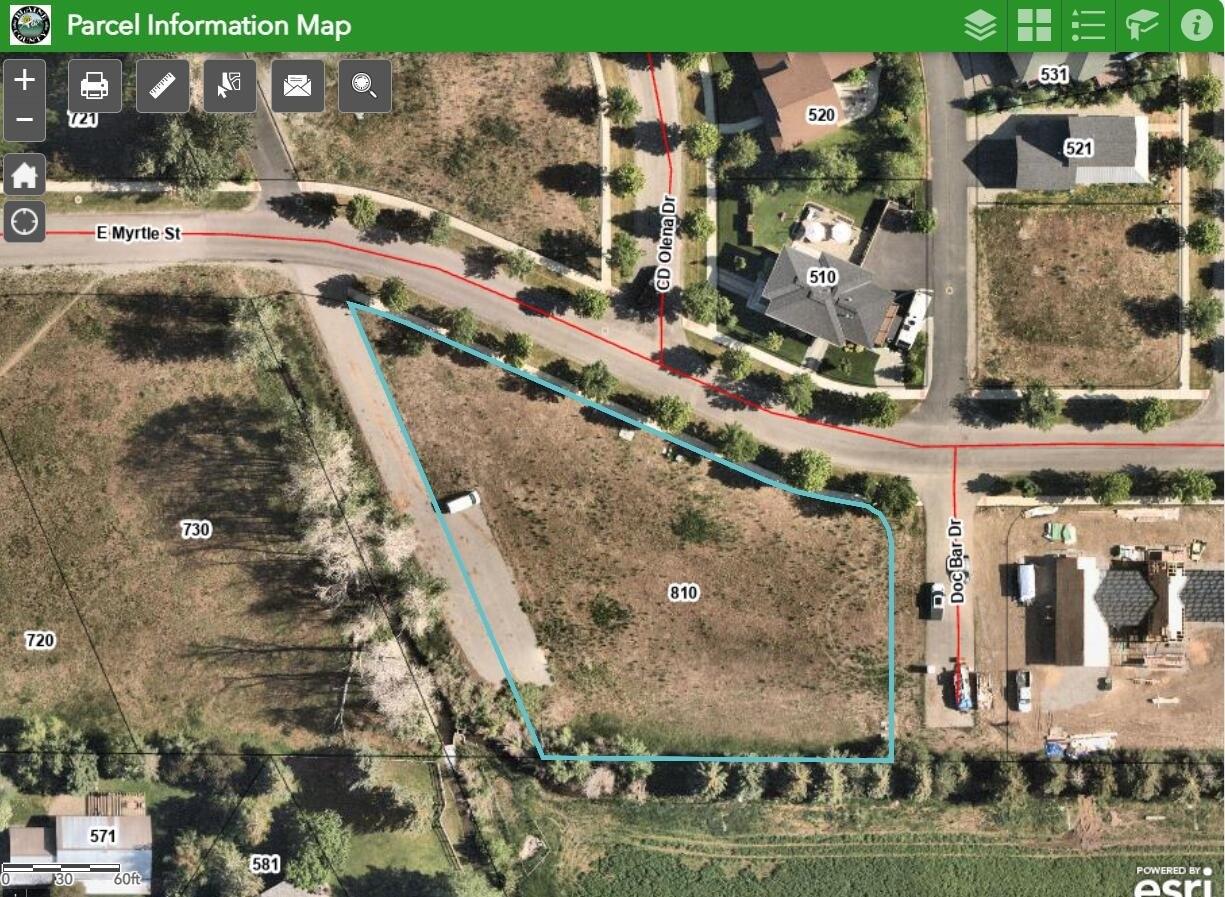Open the layer list
This screenshot has height=897, width=1225.
[981, 26]
